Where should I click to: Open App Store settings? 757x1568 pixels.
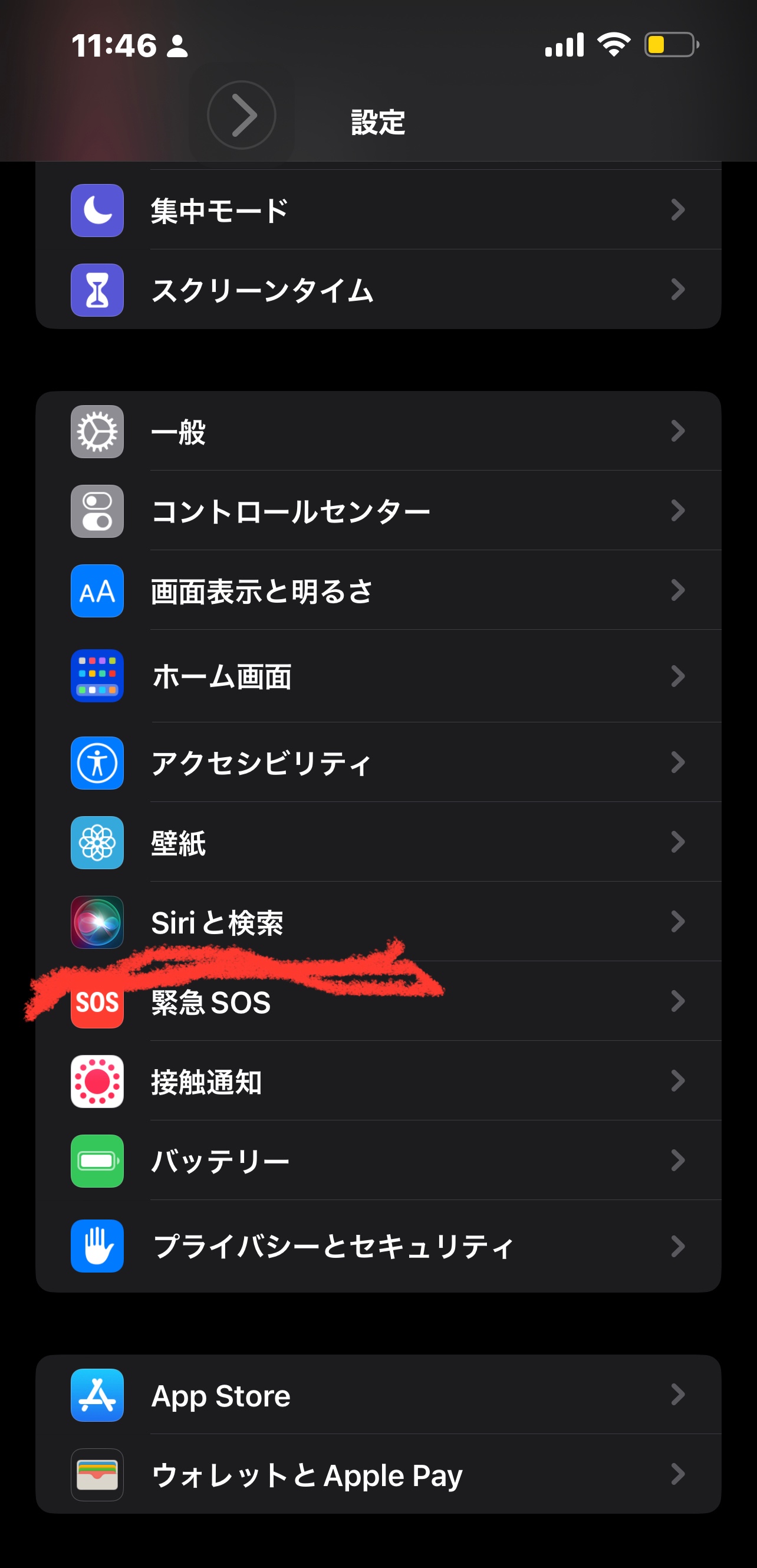click(377, 1395)
